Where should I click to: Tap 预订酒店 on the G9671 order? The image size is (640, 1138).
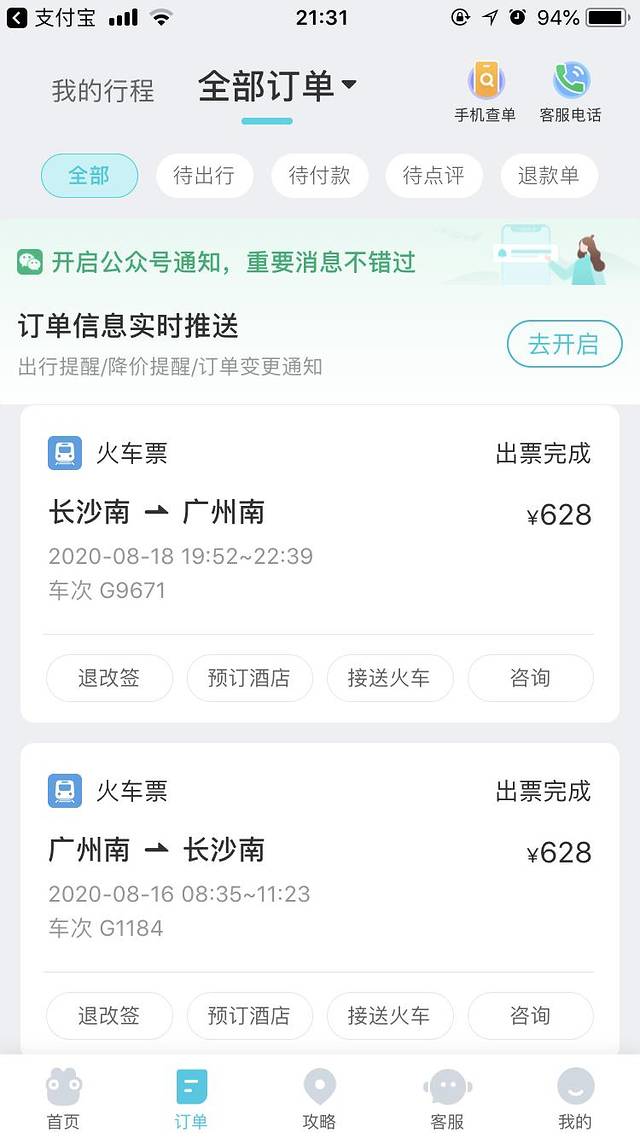(x=249, y=678)
